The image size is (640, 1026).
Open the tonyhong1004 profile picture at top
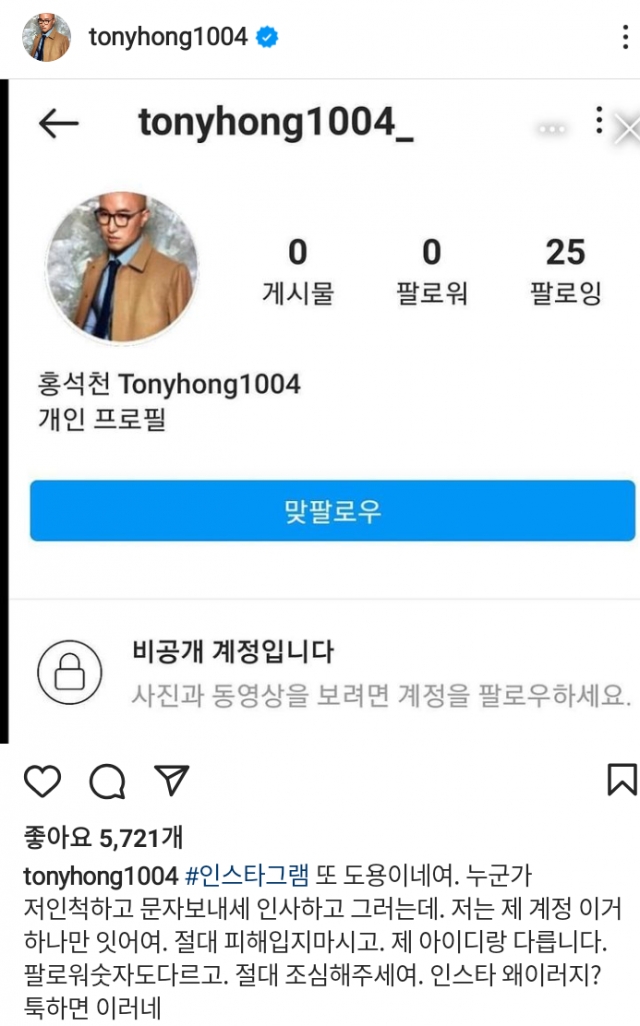[46, 37]
